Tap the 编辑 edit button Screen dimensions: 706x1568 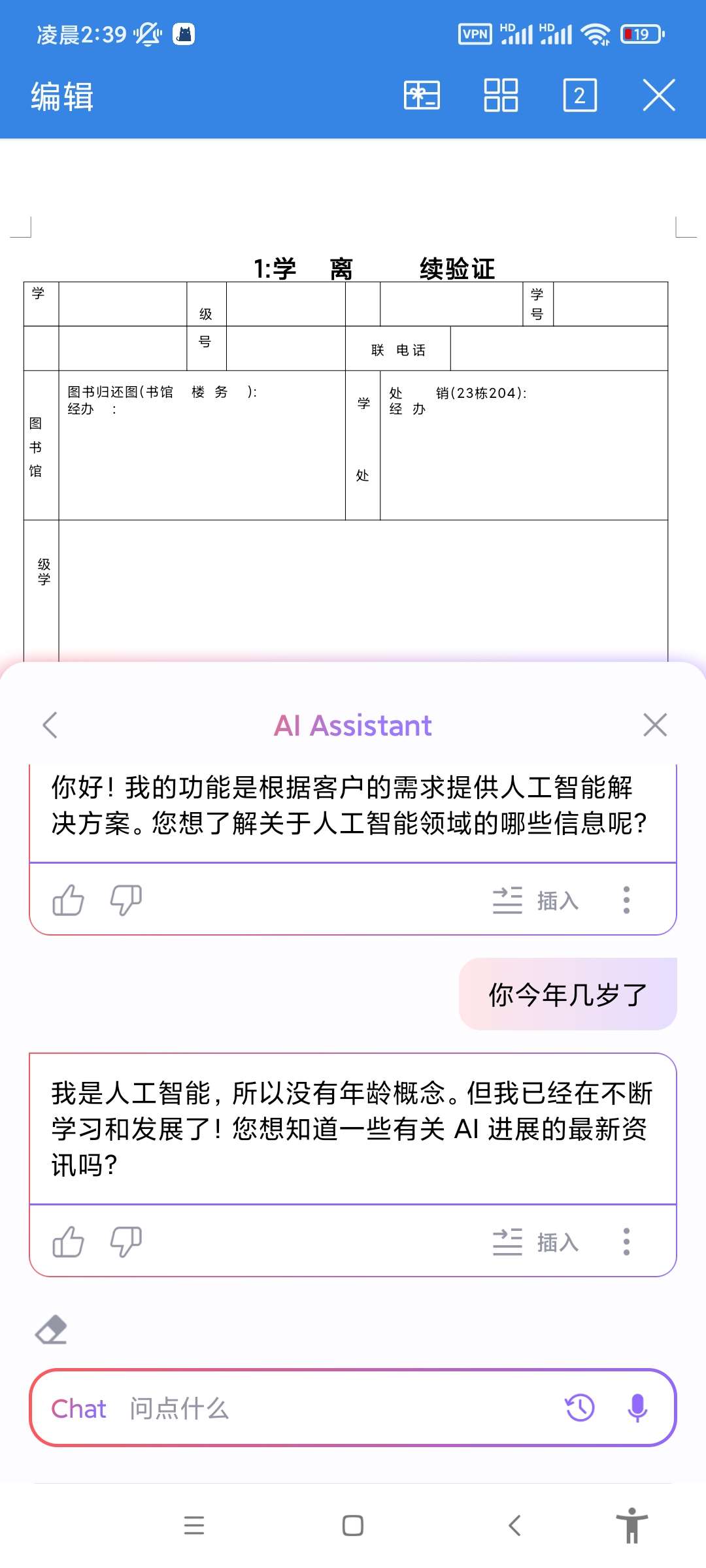pyautogui.click(x=62, y=97)
